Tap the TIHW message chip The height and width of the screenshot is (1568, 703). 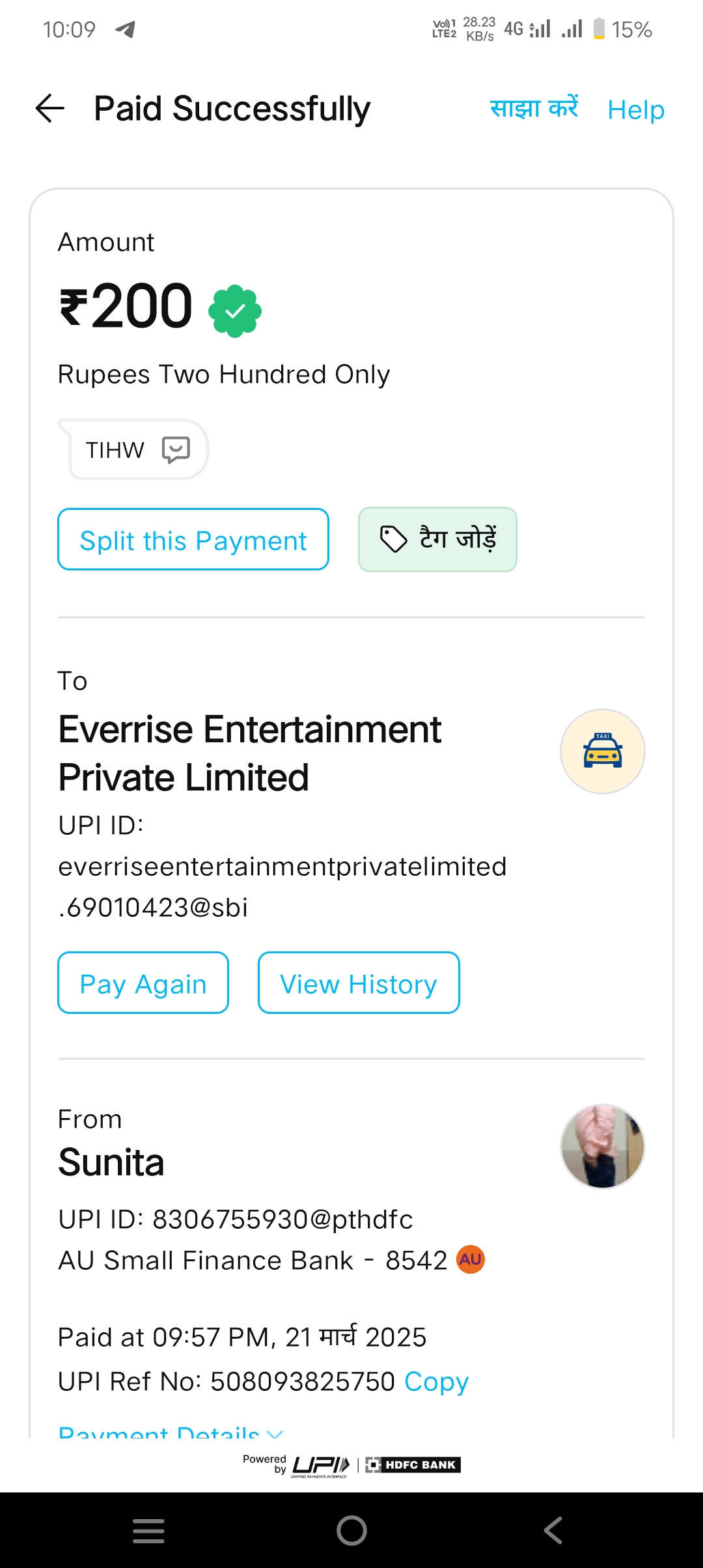(133, 449)
